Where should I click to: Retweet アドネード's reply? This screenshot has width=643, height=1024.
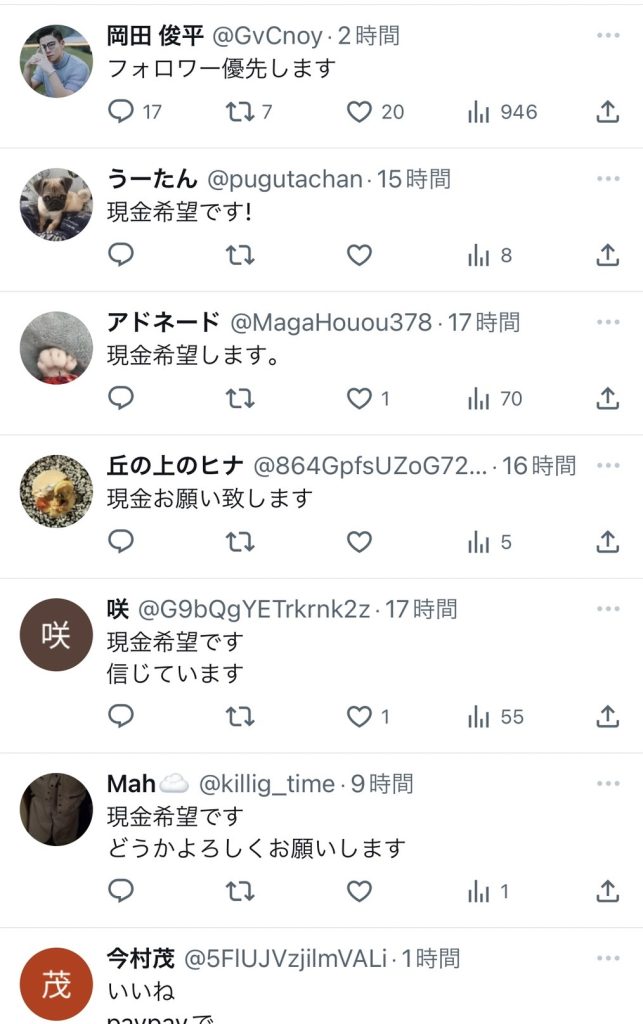239,399
